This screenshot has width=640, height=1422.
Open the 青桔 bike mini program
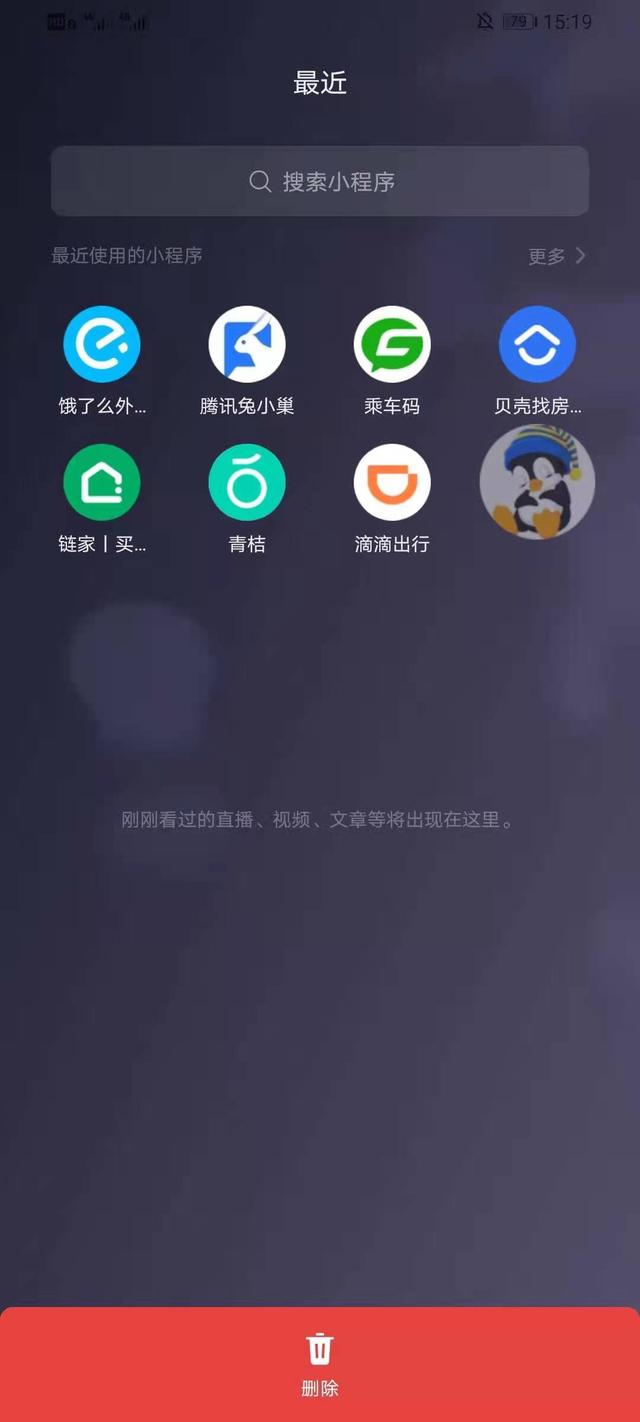[247, 483]
